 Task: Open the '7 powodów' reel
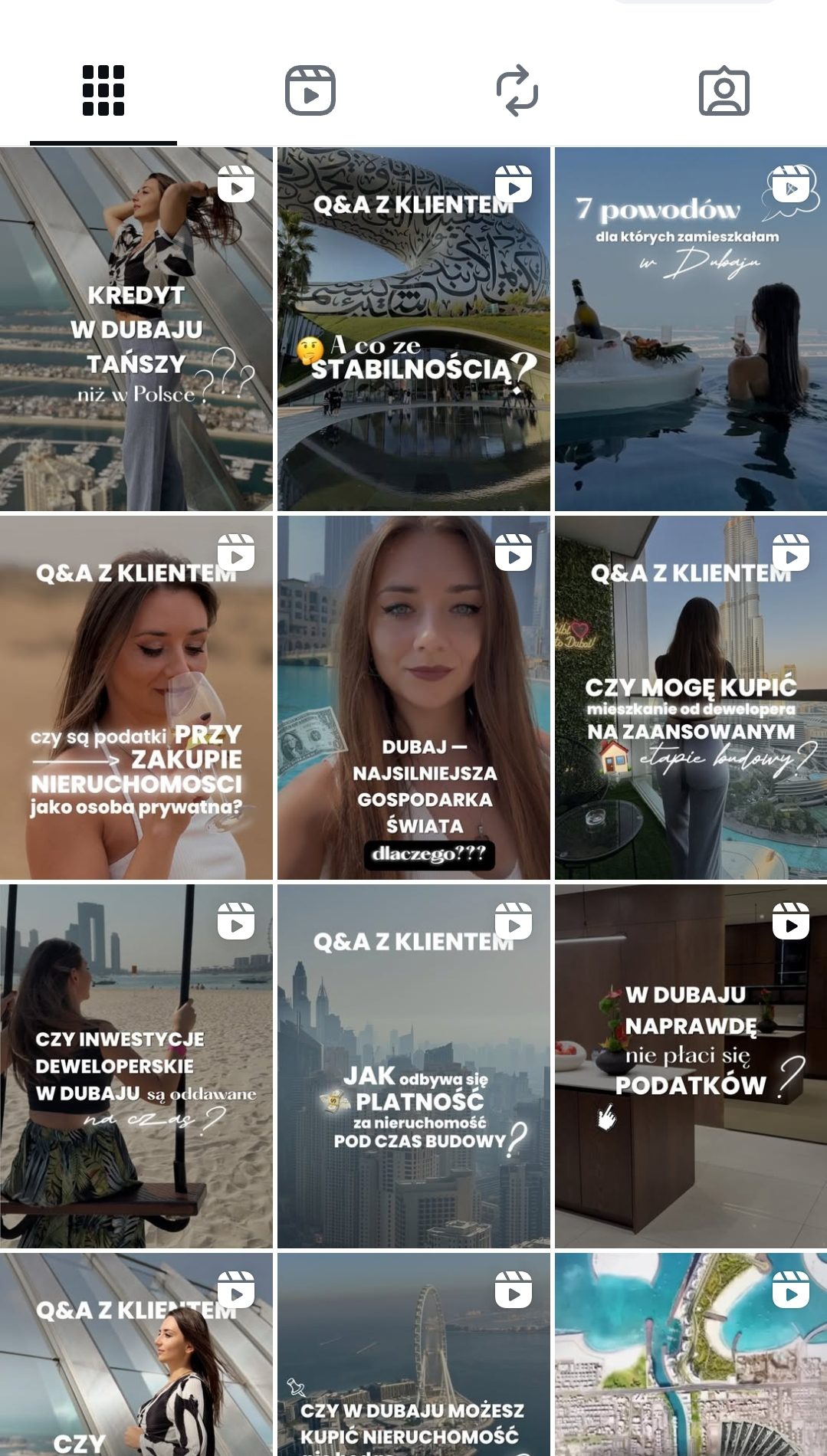pyautogui.click(x=691, y=330)
